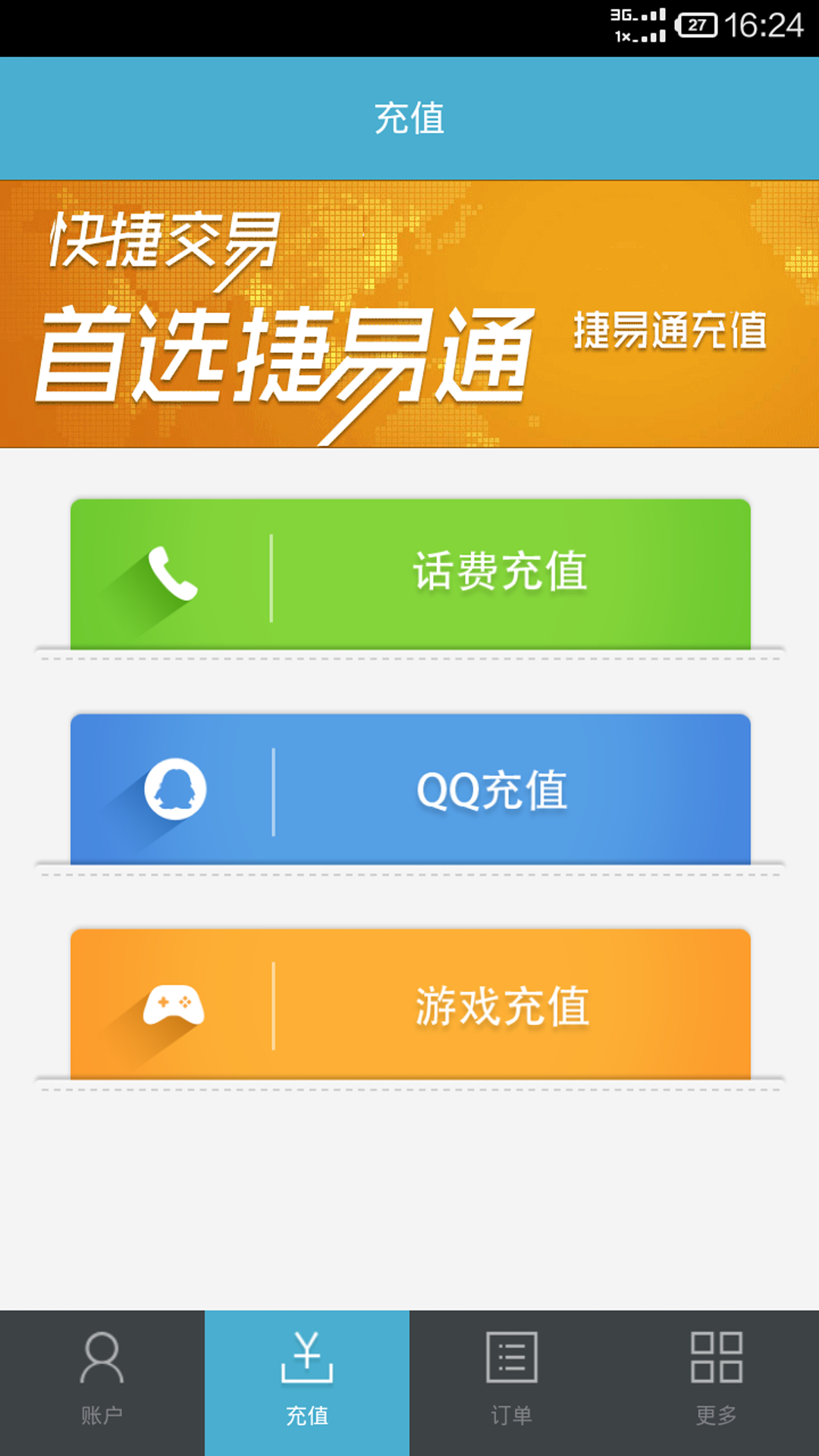Open QQ充值 recharge option
The height and width of the screenshot is (1456, 819).
click(x=410, y=789)
